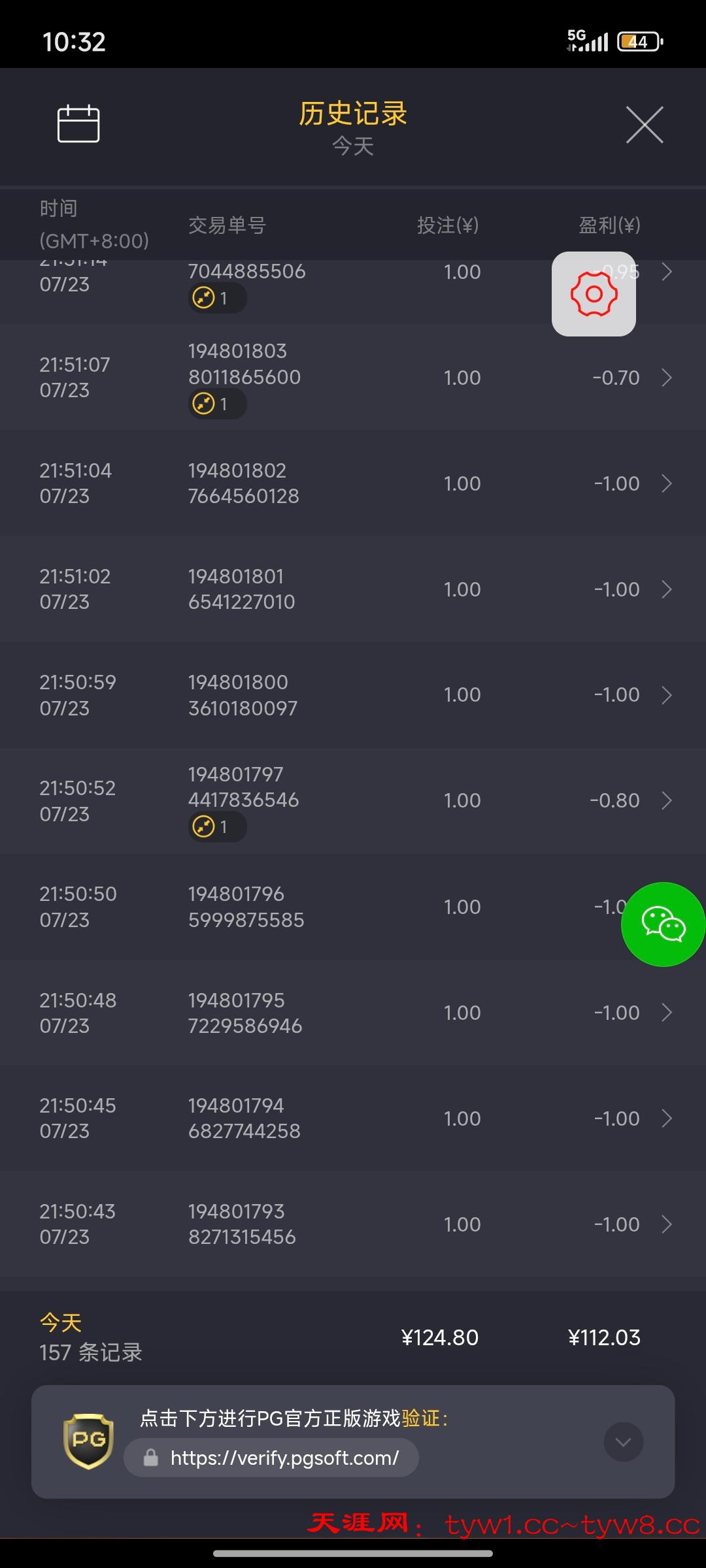Select the record at 21:50:45

click(x=353, y=1119)
